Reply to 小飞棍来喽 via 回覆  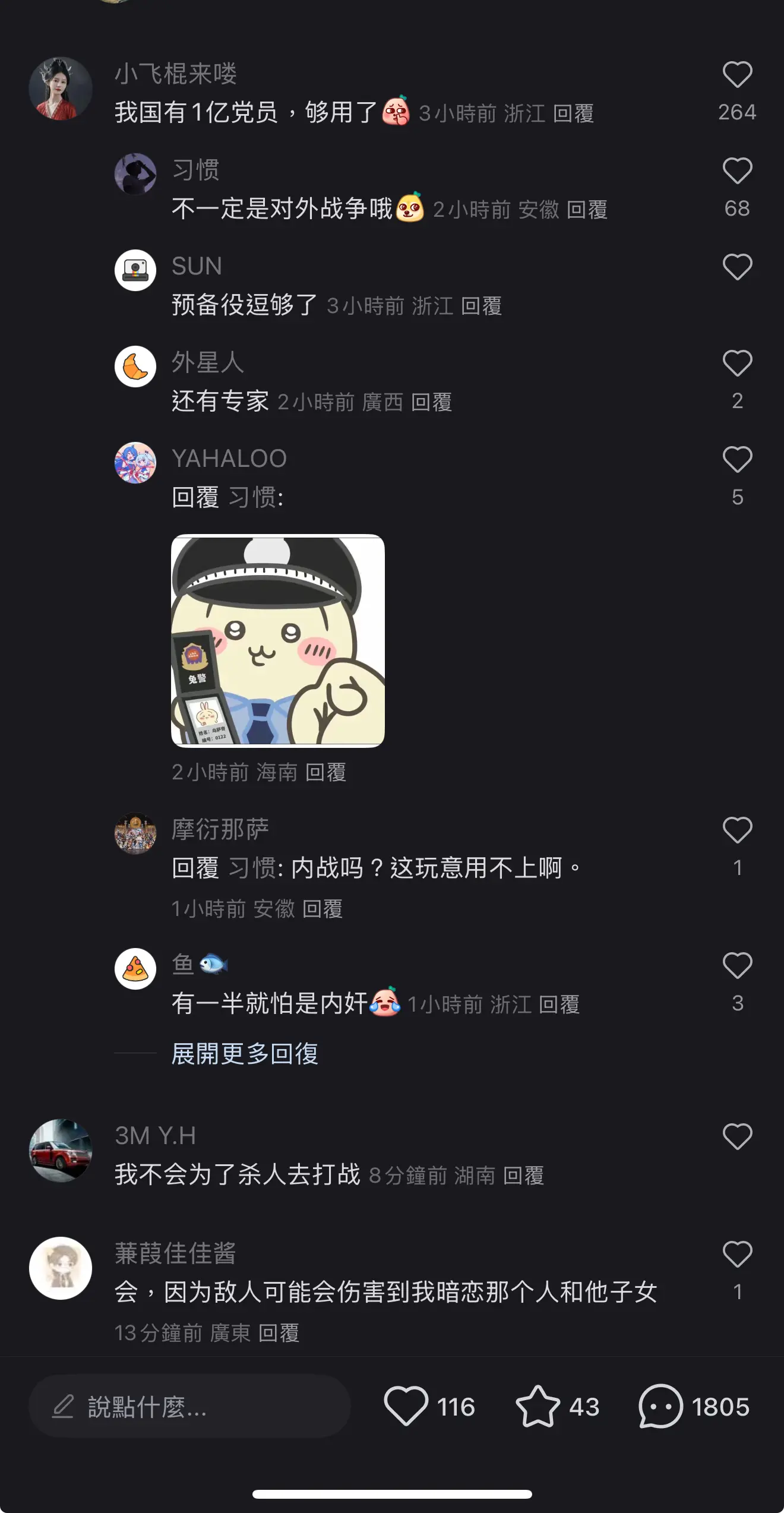click(x=573, y=113)
